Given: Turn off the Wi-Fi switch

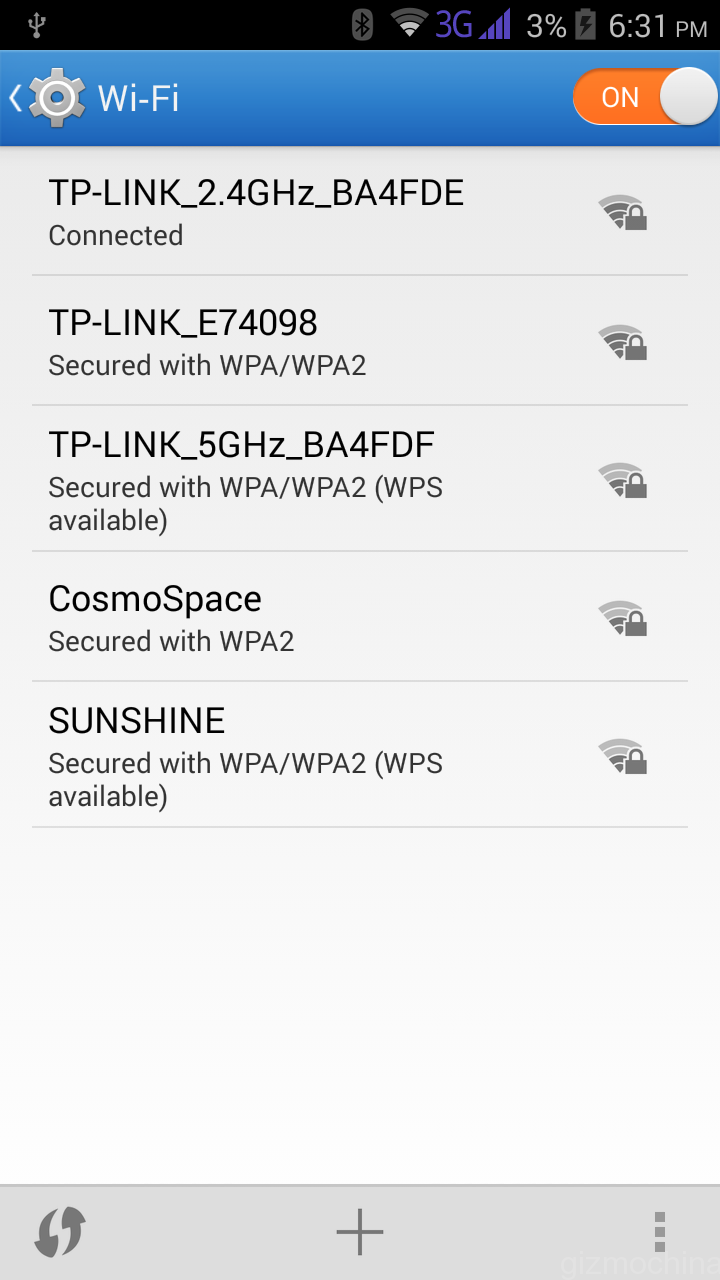Looking at the screenshot, I should click(x=644, y=97).
